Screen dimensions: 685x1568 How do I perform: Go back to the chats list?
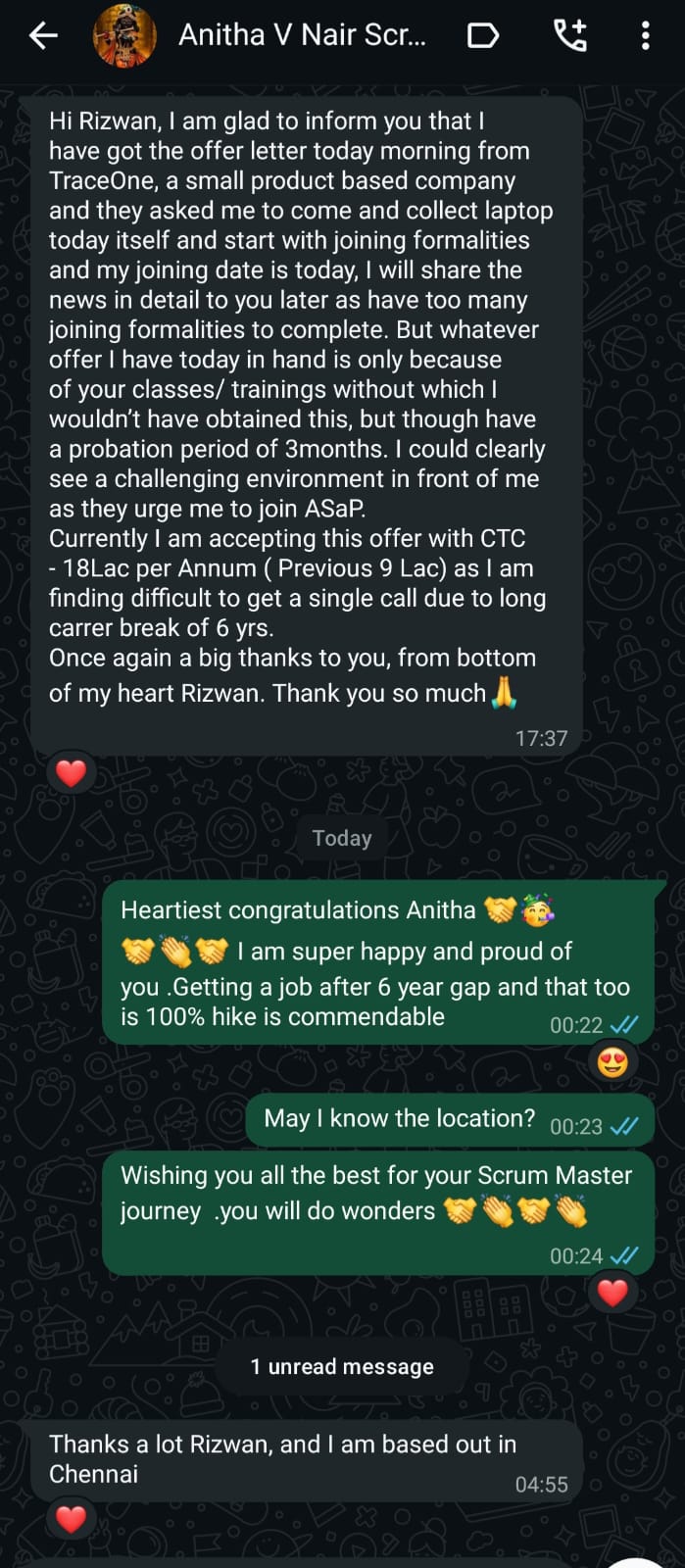click(x=43, y=36)
